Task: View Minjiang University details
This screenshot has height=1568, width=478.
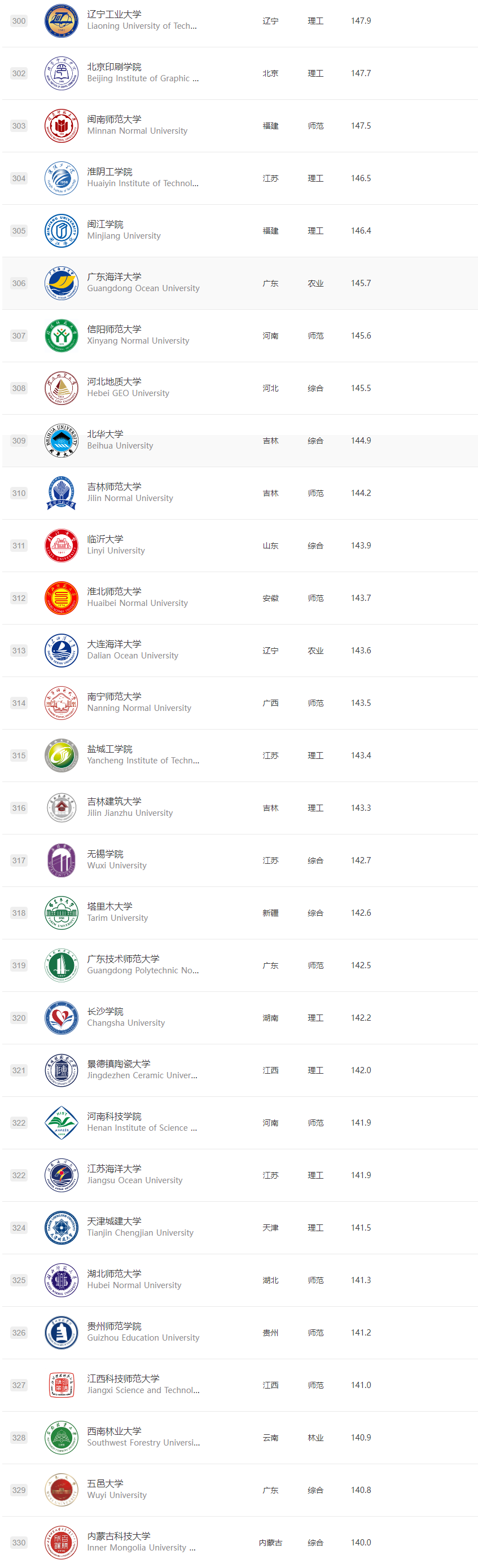Action: [124, 231]
